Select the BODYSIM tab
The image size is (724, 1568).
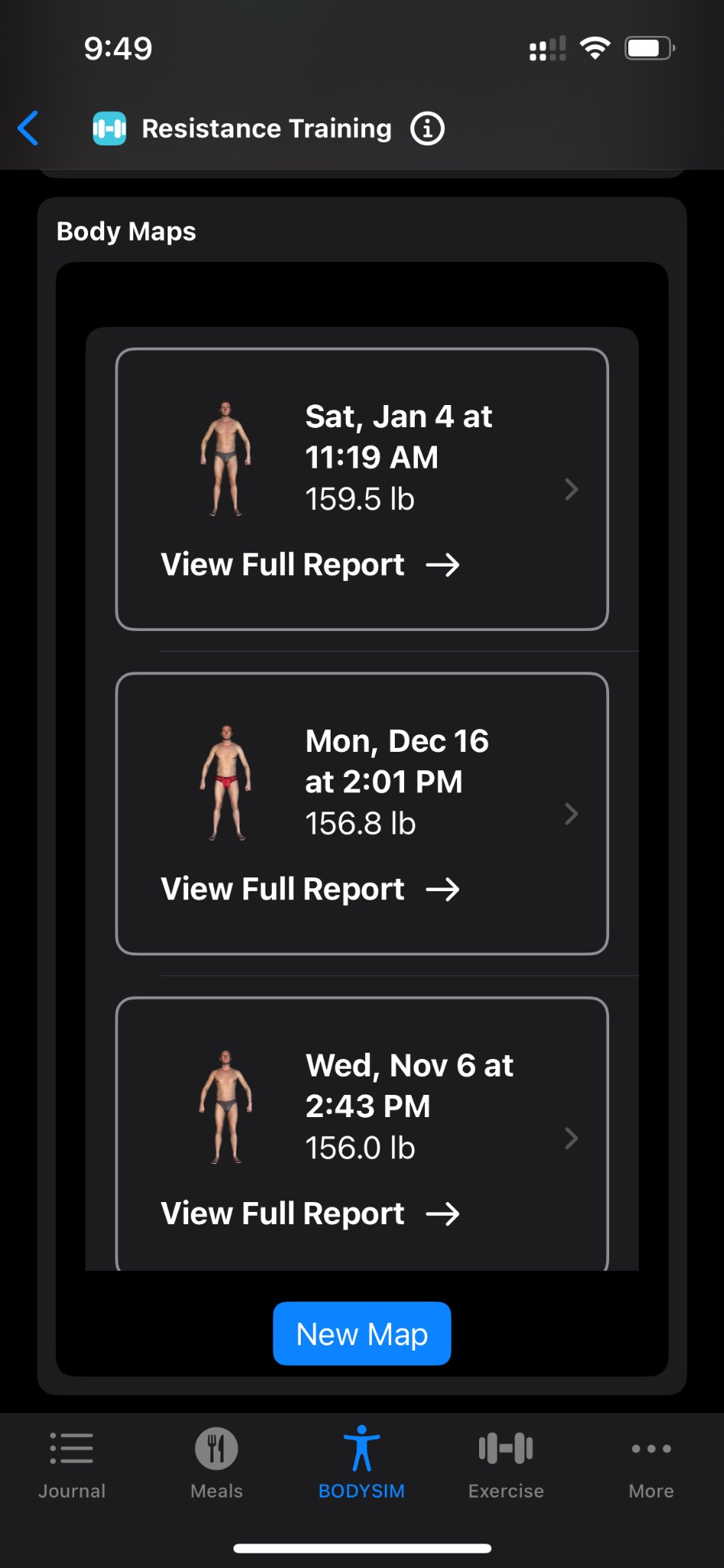361,1462
